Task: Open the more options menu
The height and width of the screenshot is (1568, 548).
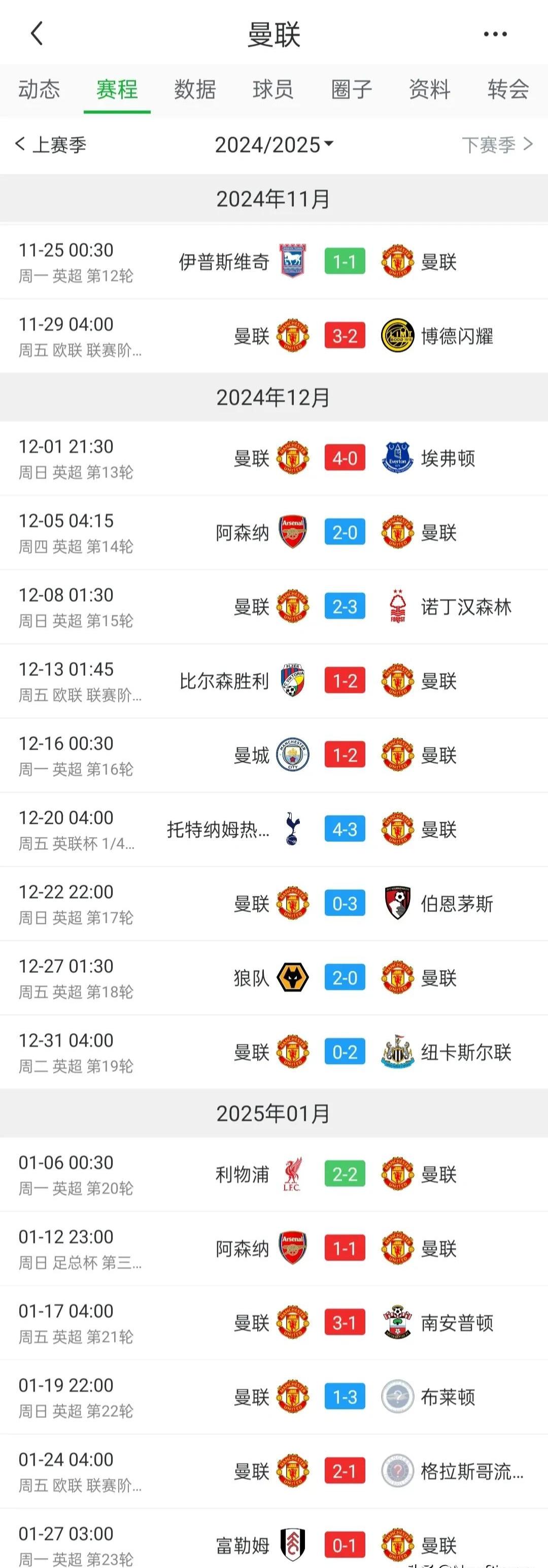Action: [x=494, y=34]
